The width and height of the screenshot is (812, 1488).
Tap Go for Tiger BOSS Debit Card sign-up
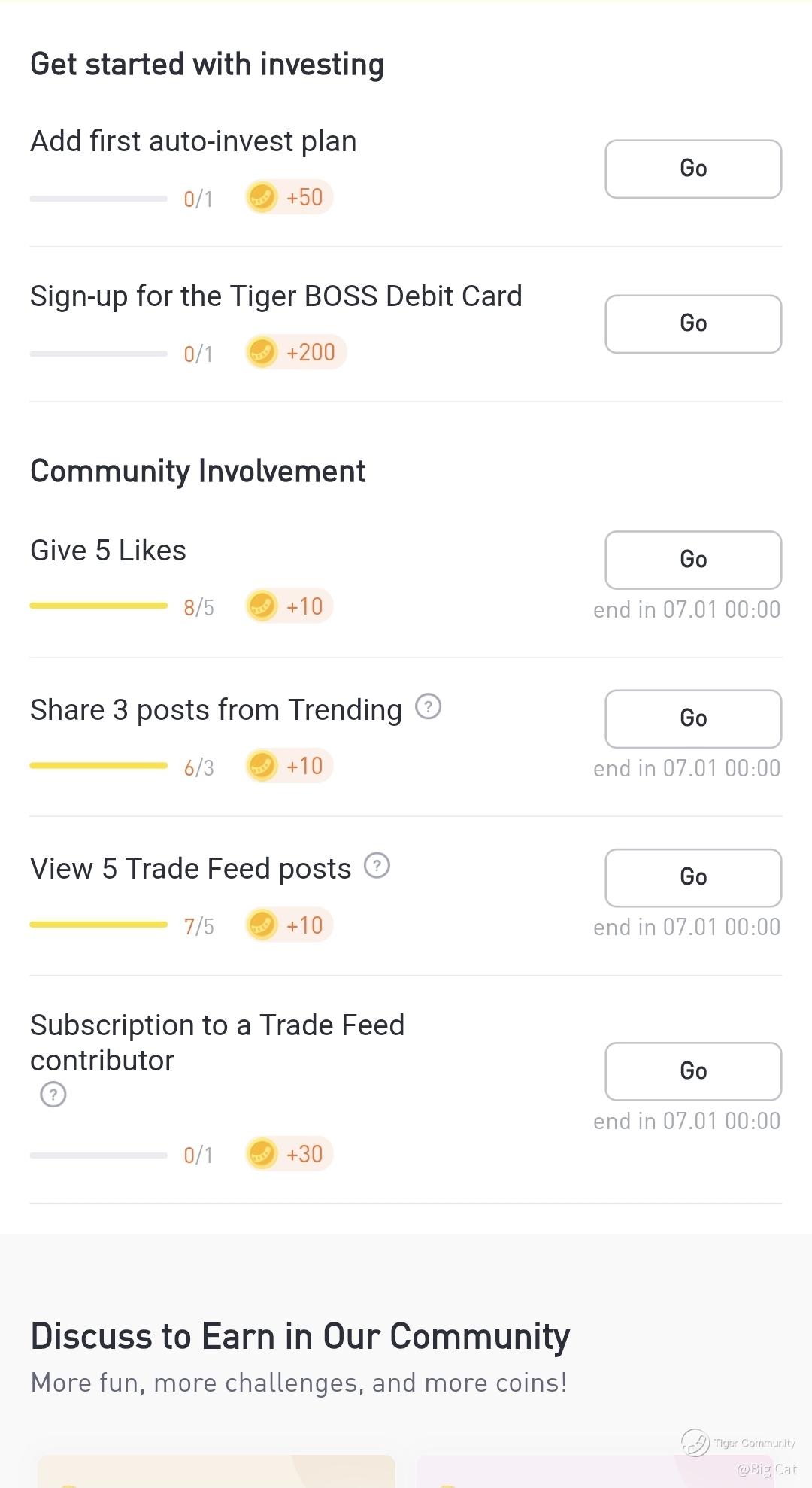692,323
